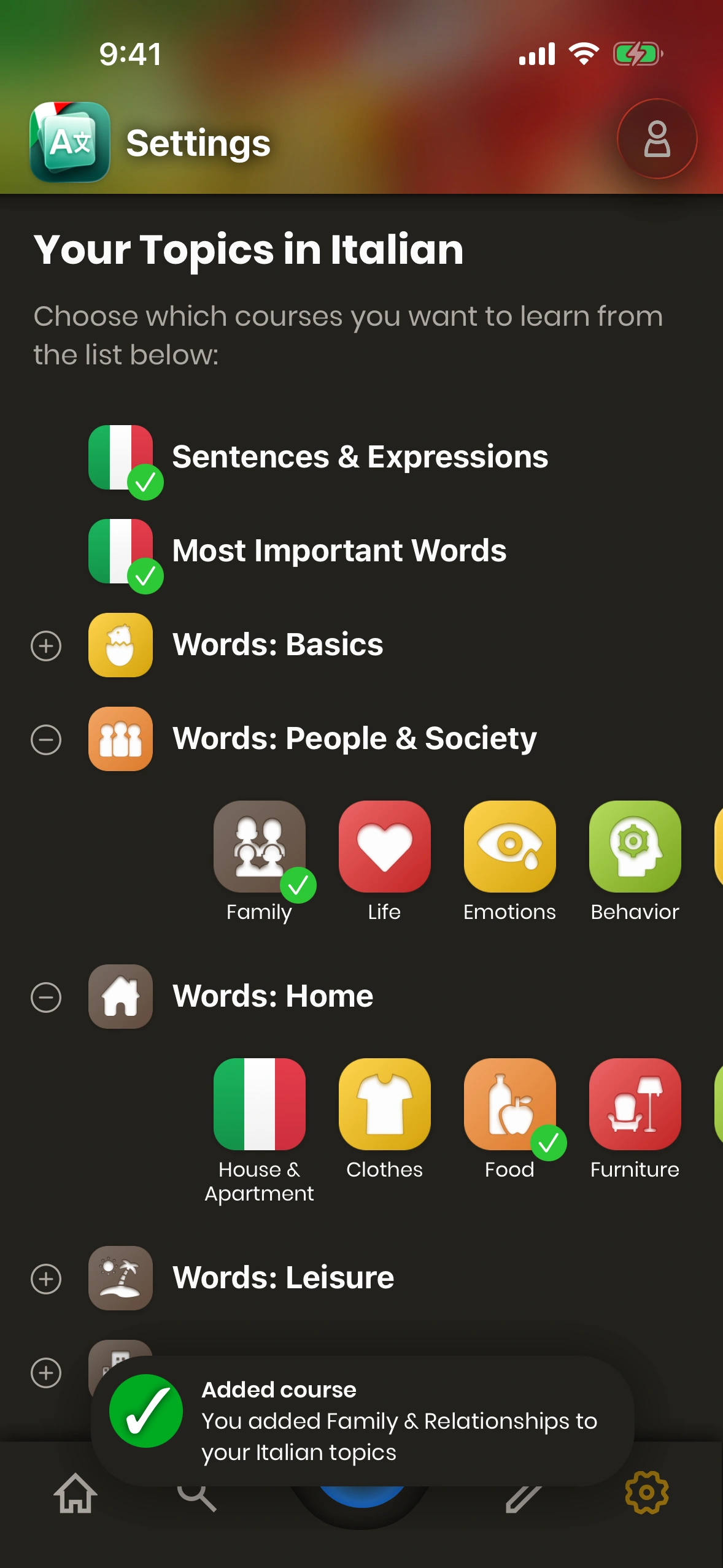The height and width of the screenshot is (1568, 723).
Task: Choose the Behavior topic
Action: (x=635, y=847)
